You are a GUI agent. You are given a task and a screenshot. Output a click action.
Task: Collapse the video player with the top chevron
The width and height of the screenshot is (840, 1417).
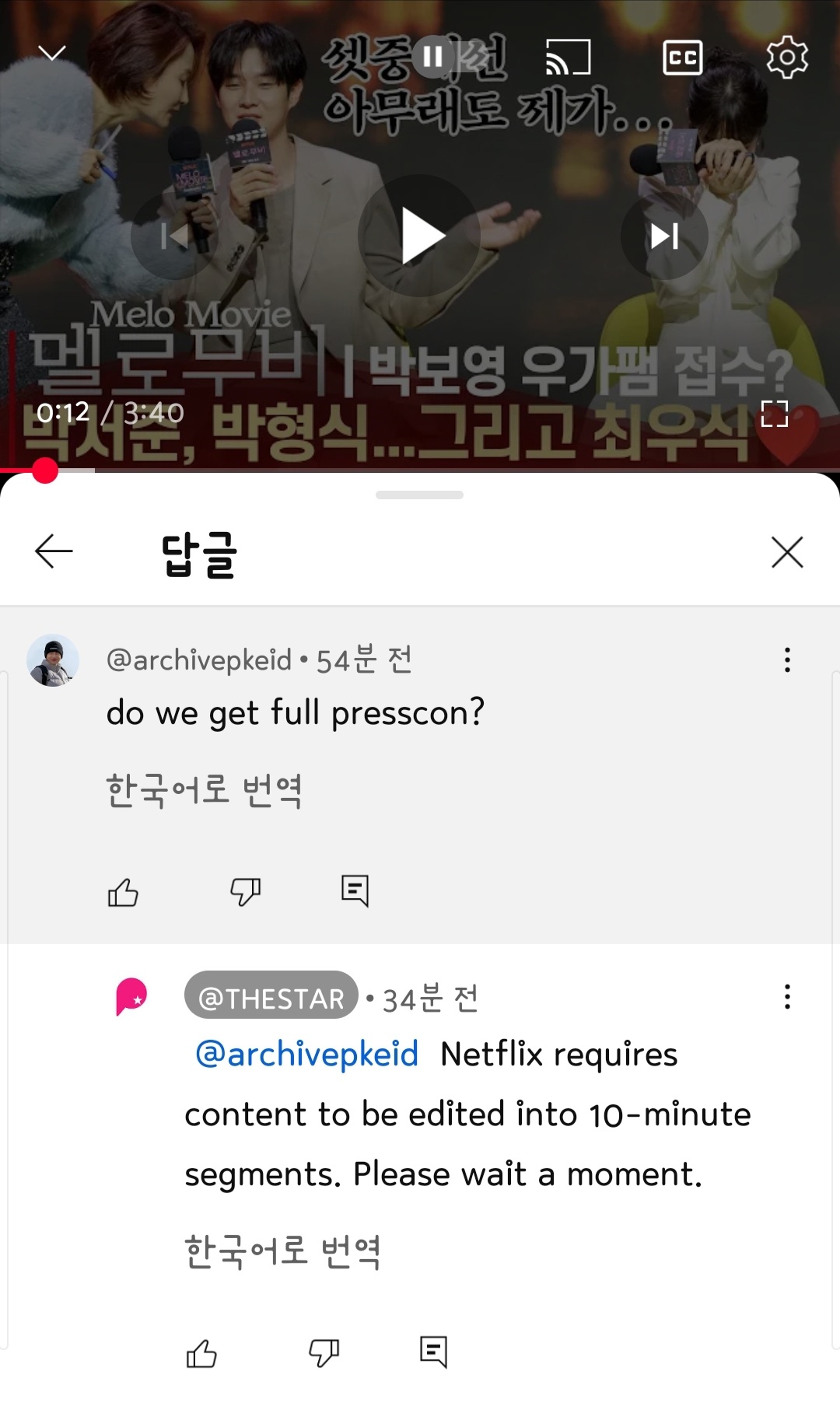pos(51,51)
